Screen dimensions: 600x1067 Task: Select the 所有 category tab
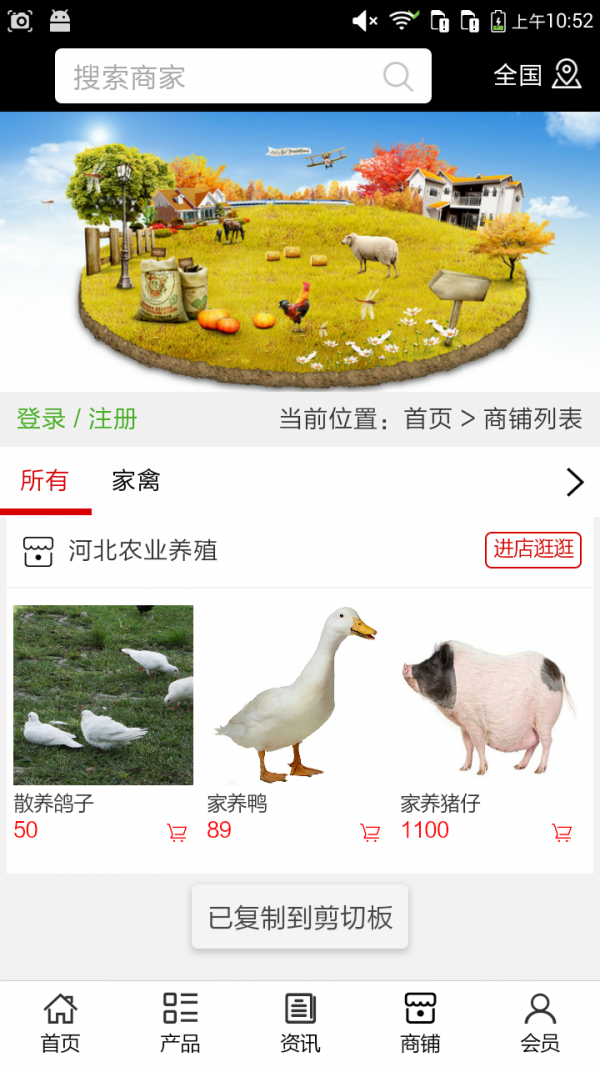pos(45,481)
